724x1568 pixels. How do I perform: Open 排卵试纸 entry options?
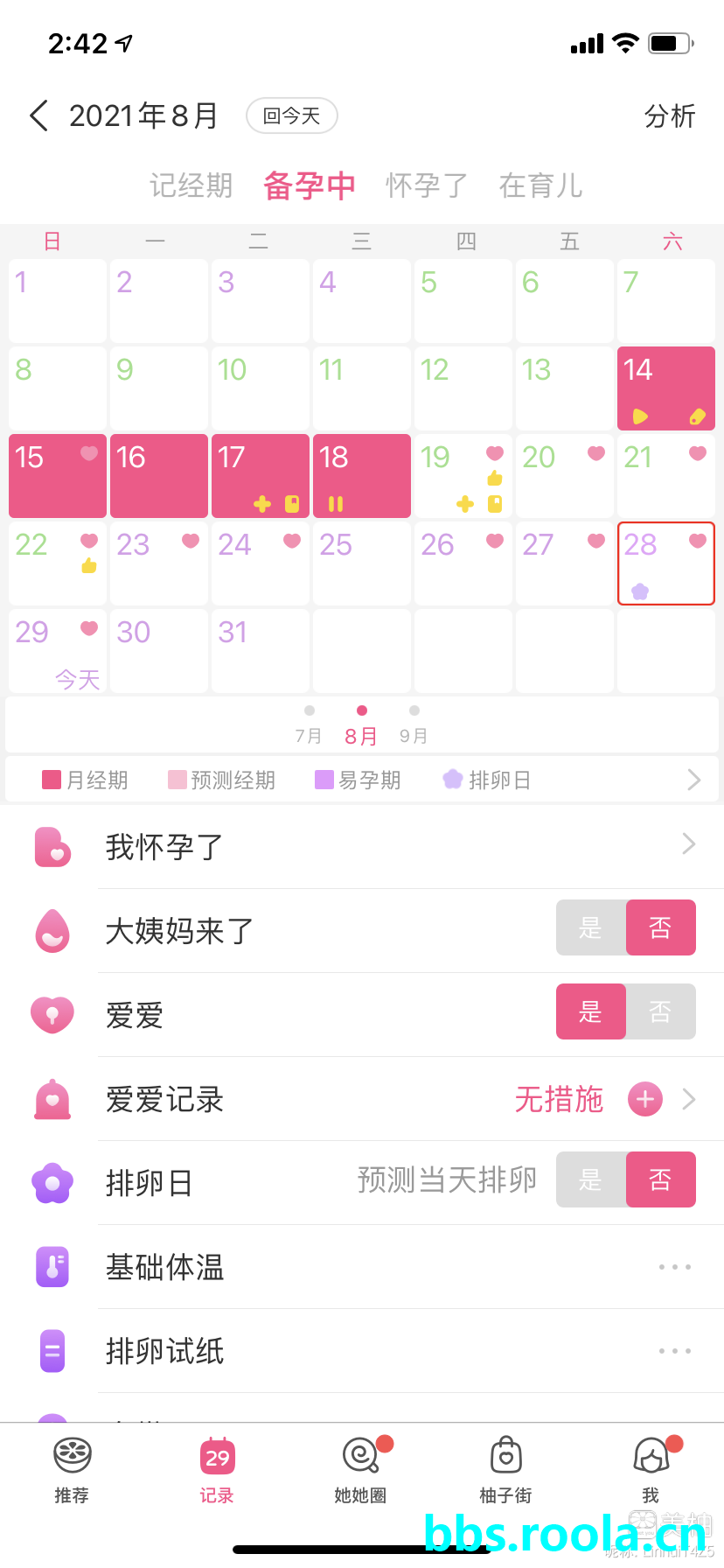point(674,1351)
